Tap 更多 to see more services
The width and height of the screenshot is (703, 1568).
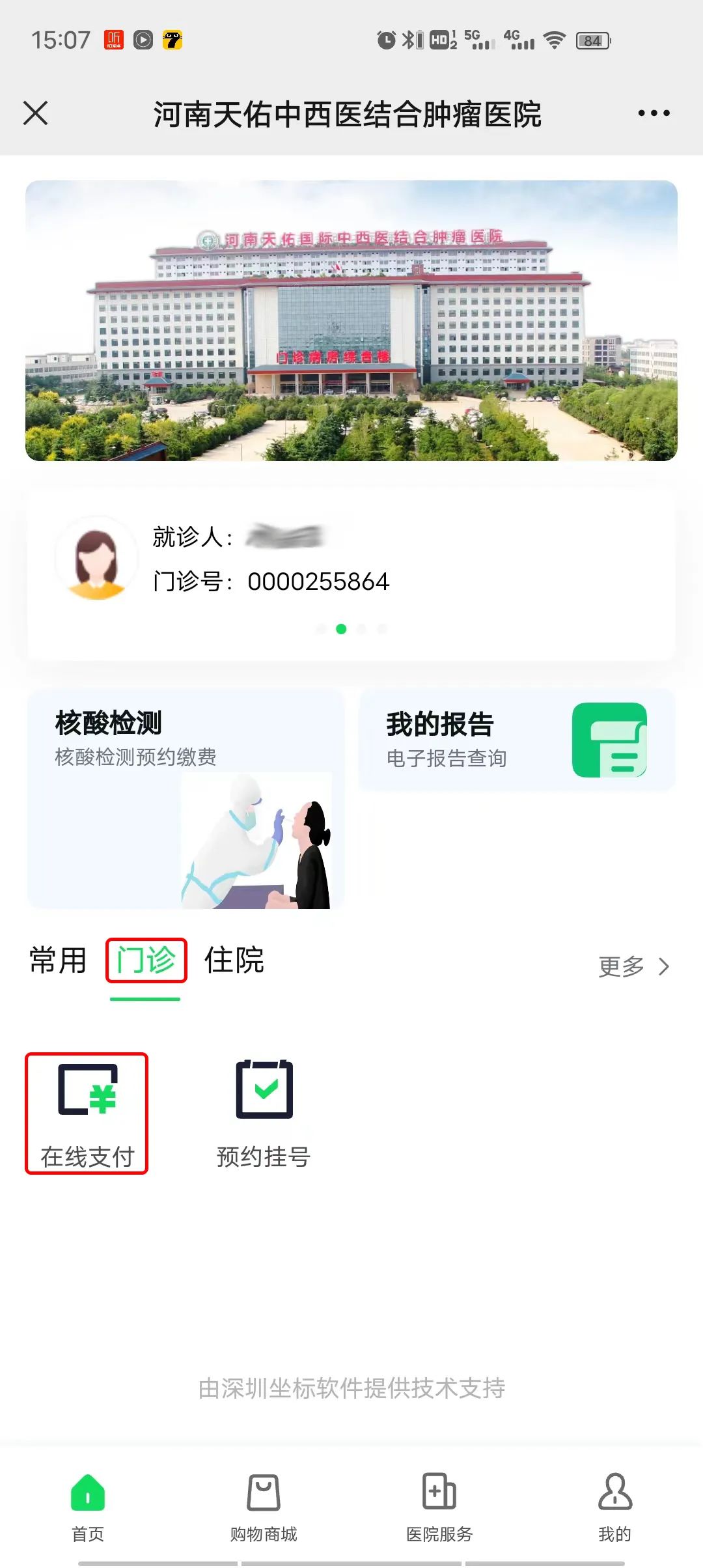click(634, 967)
